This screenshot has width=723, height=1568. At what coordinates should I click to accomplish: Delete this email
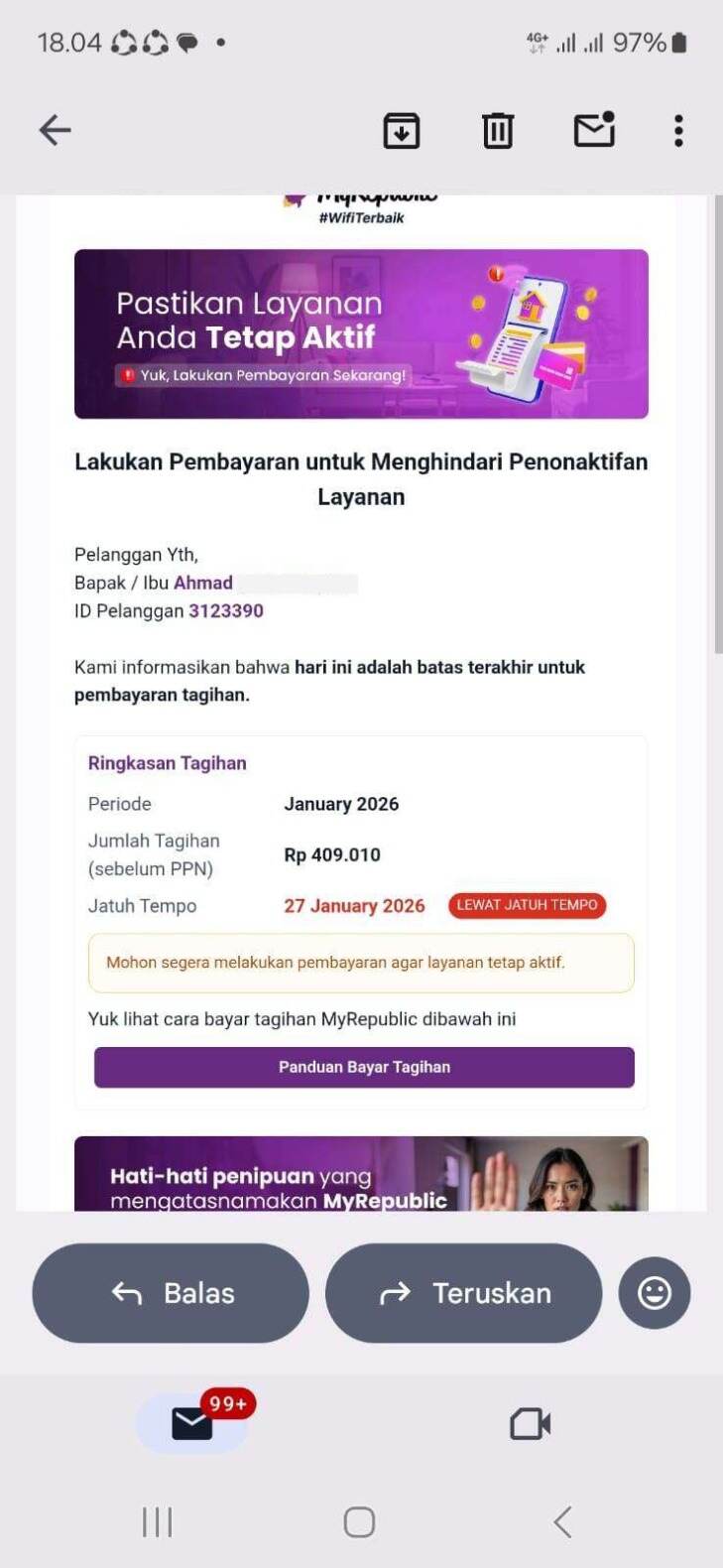pos(498,130)
